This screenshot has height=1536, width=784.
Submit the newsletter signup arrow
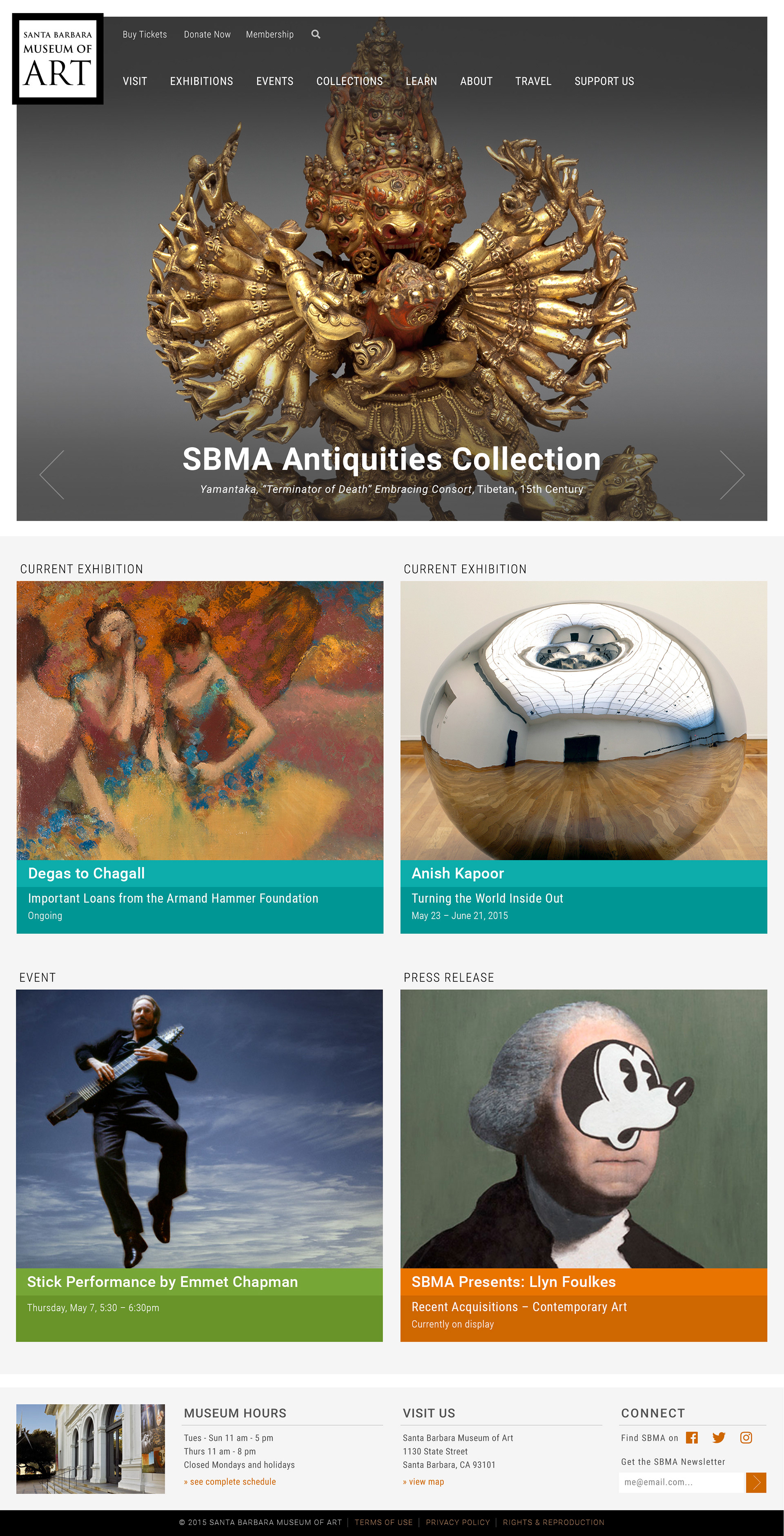pos(756,1482)
